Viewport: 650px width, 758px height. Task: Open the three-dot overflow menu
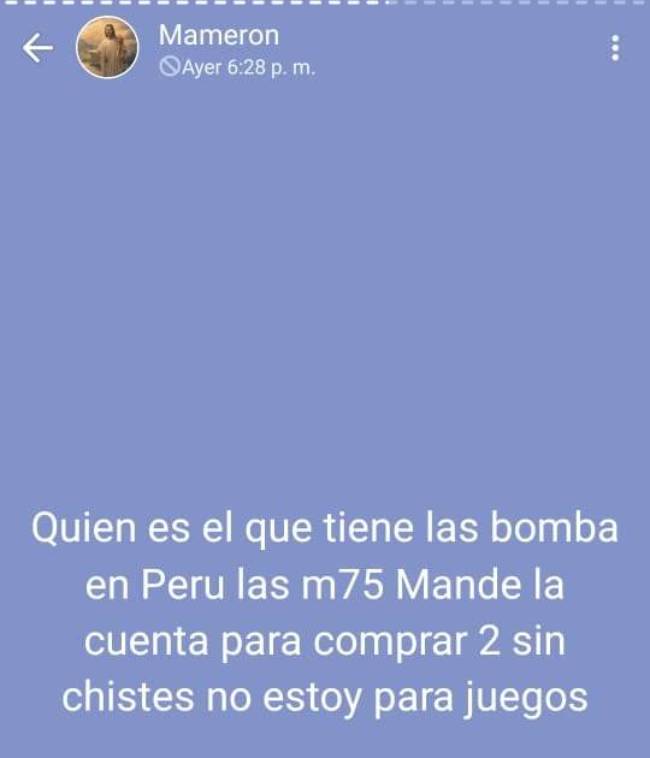coord(614,48)
